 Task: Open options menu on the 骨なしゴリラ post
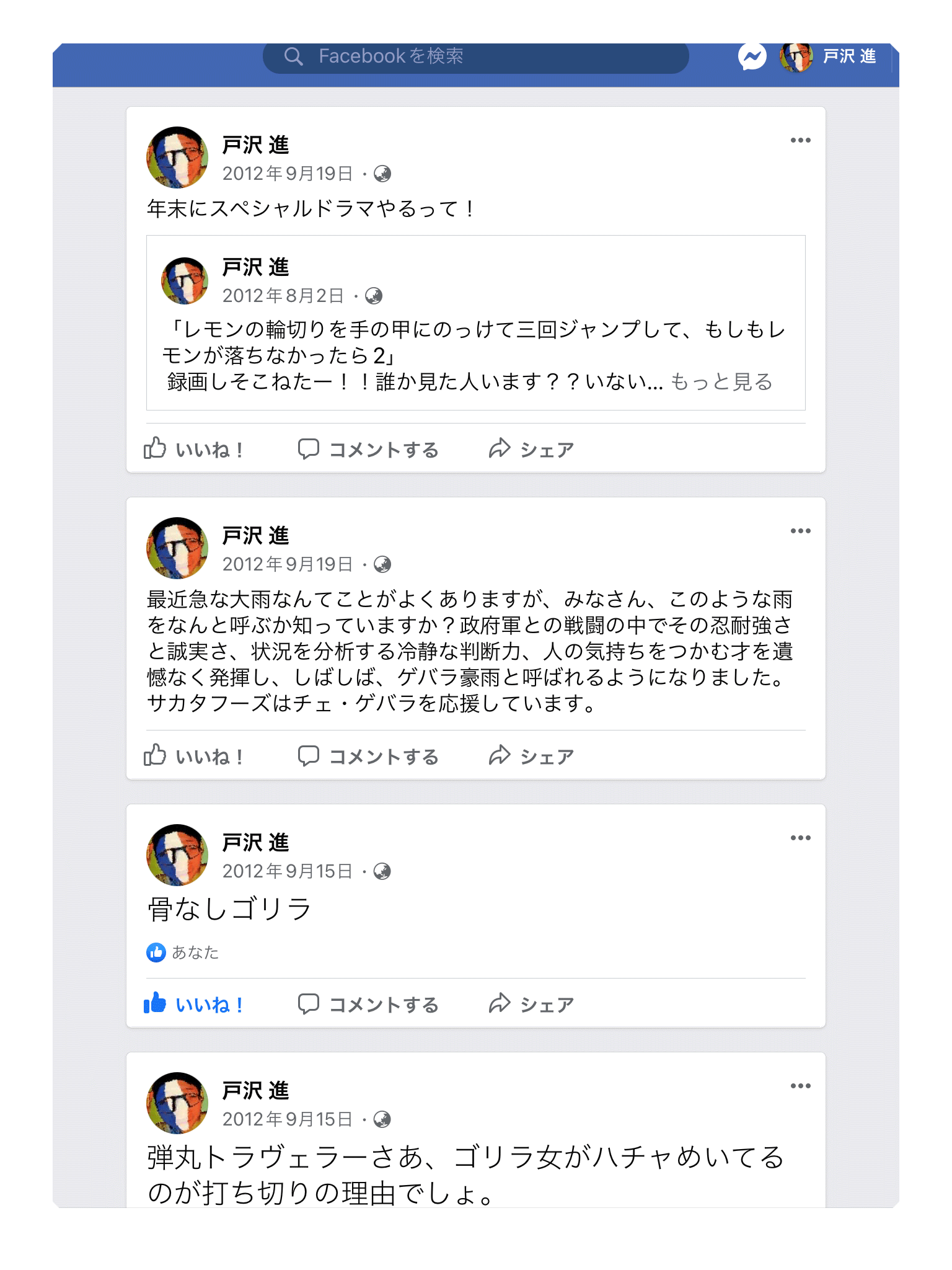click(800, 838)
